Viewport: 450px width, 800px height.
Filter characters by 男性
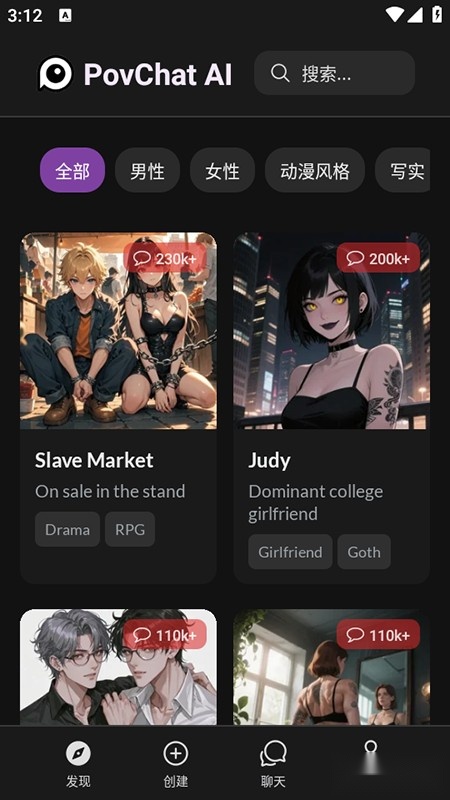(147, 170)
